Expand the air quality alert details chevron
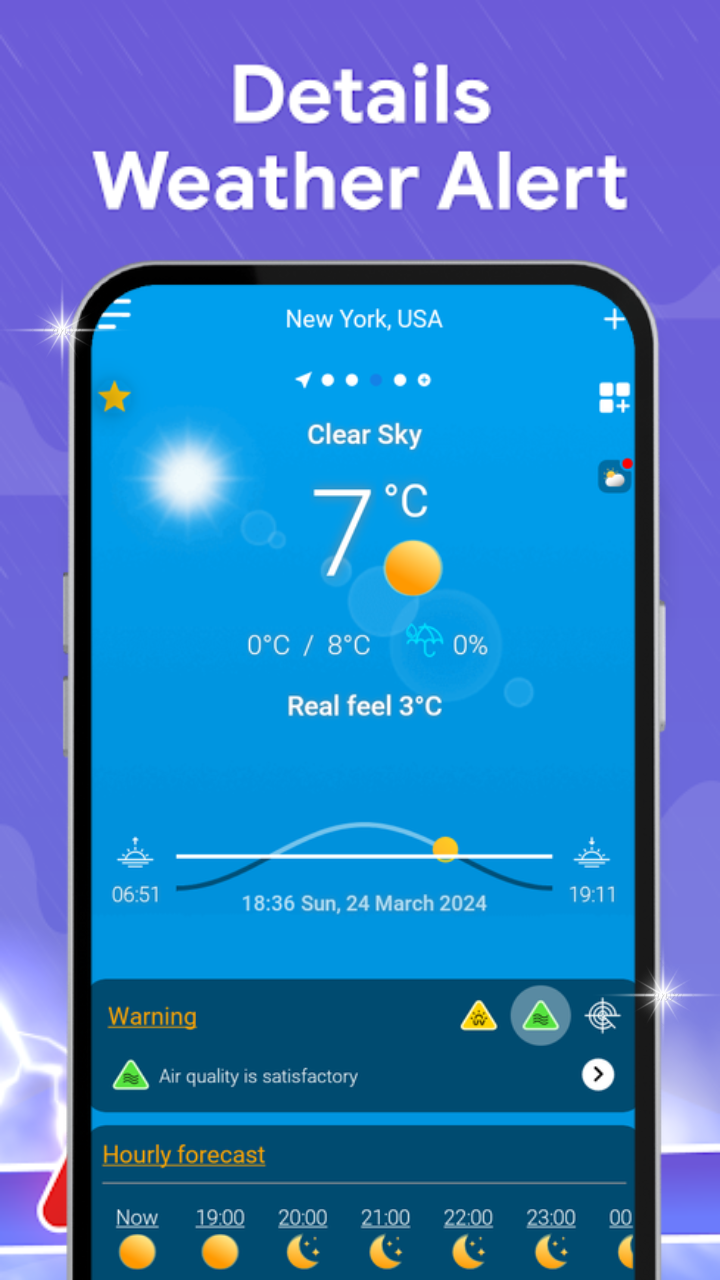The image size is (720, 1280). coord(598,1075)
